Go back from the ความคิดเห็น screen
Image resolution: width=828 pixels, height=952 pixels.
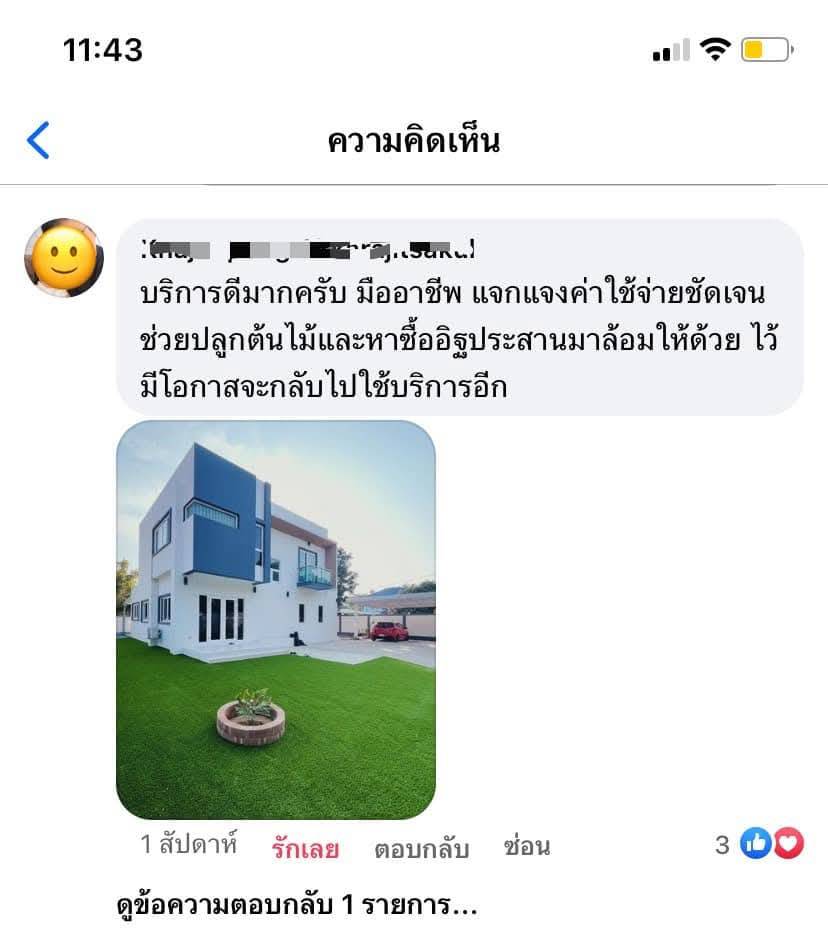click(38, 141)
